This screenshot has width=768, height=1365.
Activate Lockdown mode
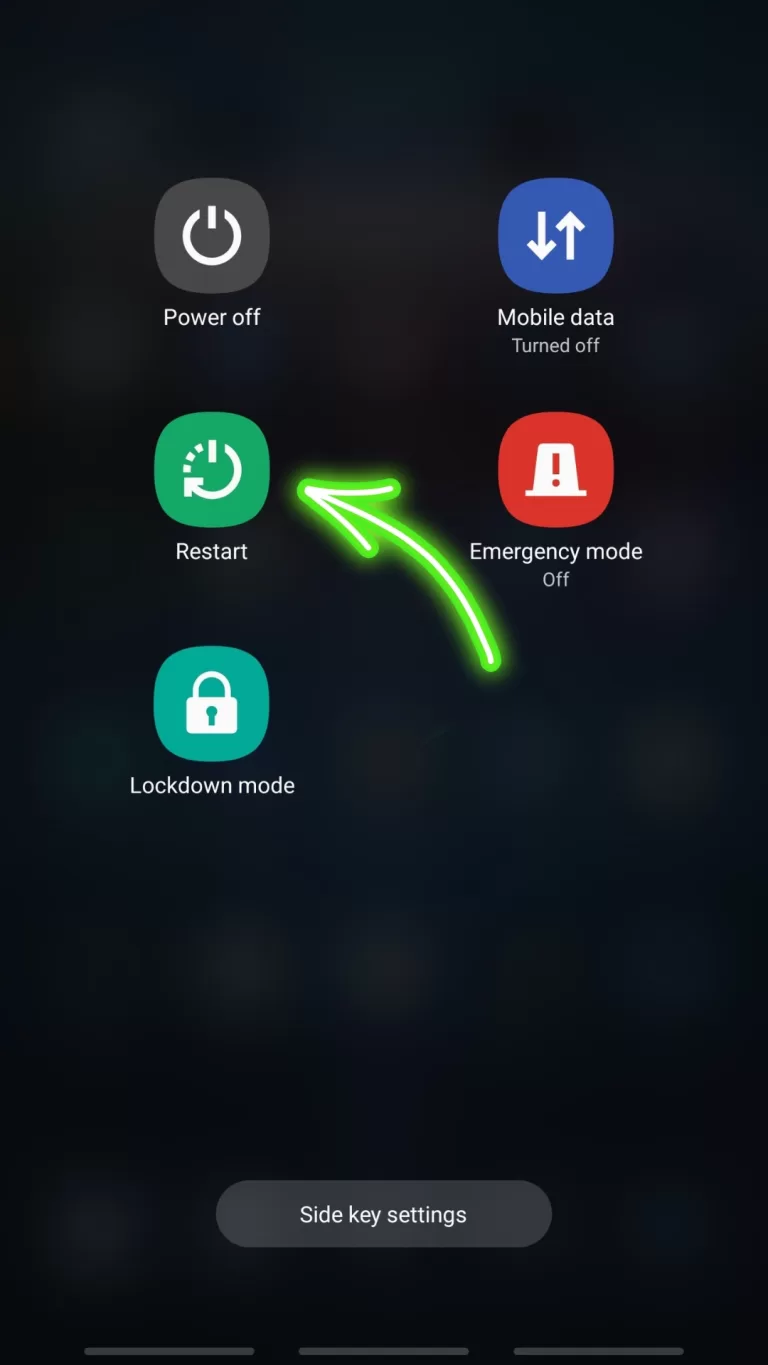tap(212, 704)
